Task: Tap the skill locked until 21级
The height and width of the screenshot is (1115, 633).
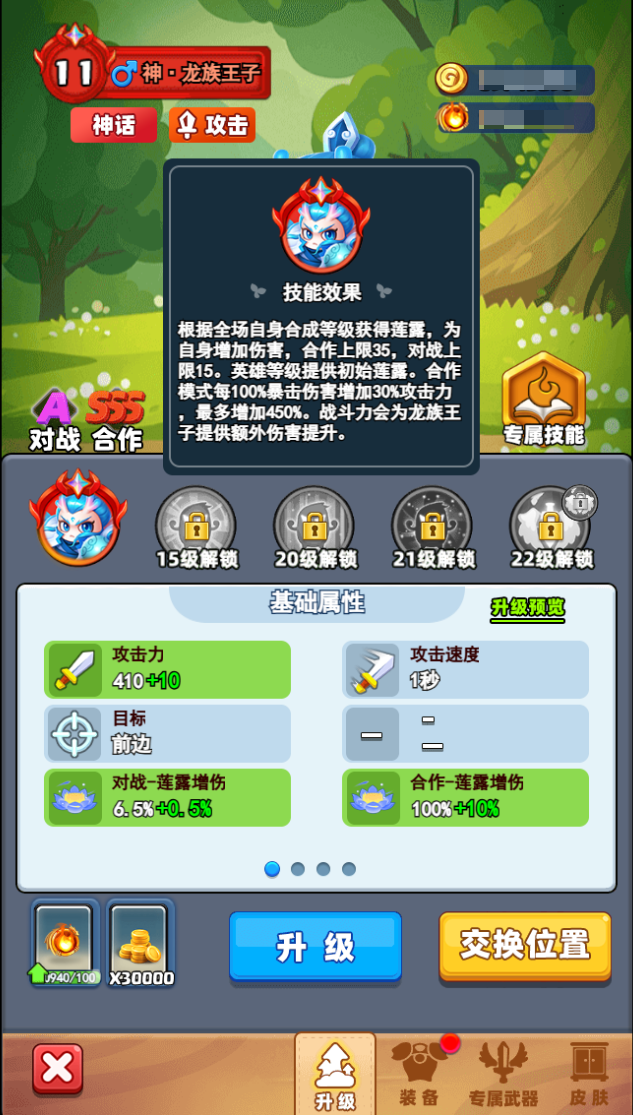Action: (x=432, y=524)
